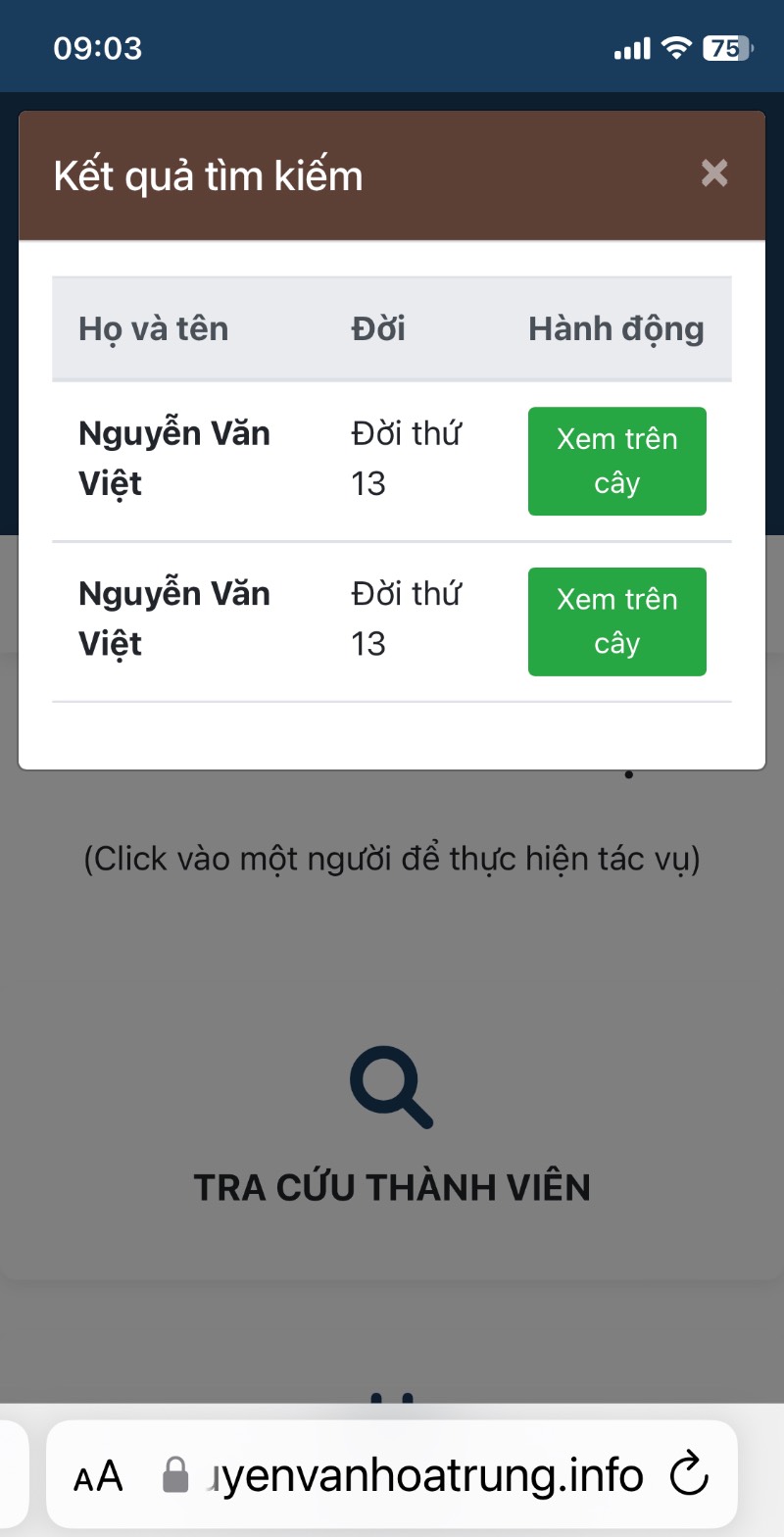Screen dimensions: 784x1537
Task: Close the Kết quả tìm kiếm dialog
Action: (714, 174)
